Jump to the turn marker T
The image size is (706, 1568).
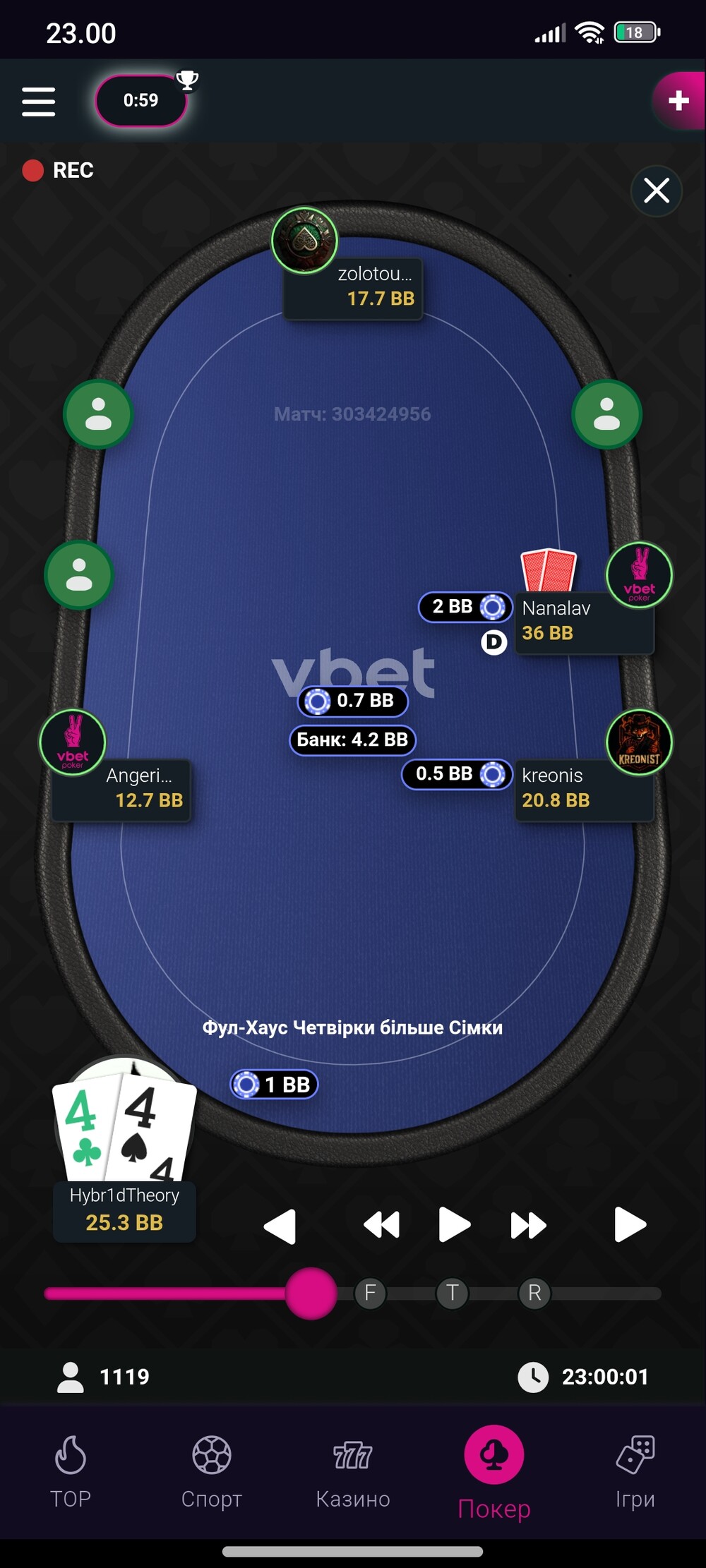pyautogui.click(x=453, y=1293)
